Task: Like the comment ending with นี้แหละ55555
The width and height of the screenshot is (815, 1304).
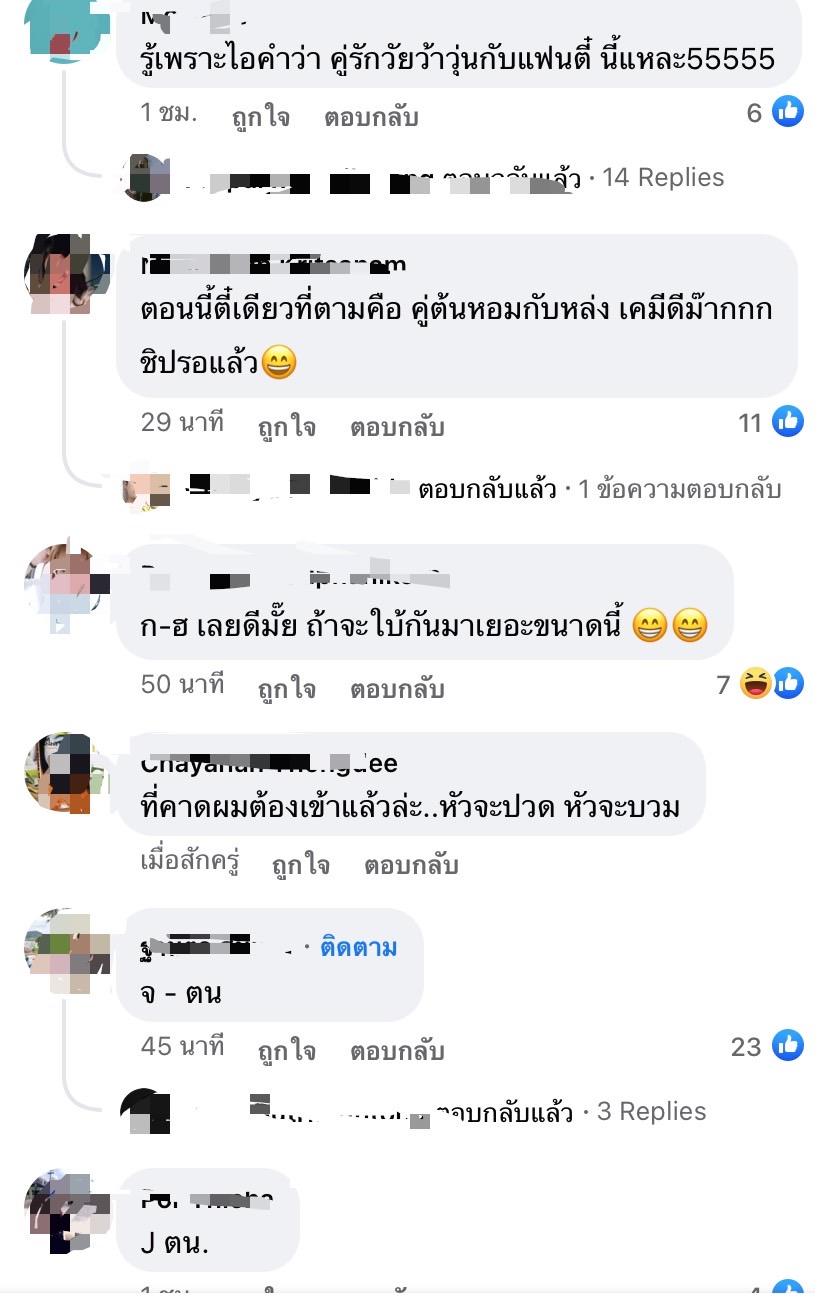Action: (x=260, y=117)
